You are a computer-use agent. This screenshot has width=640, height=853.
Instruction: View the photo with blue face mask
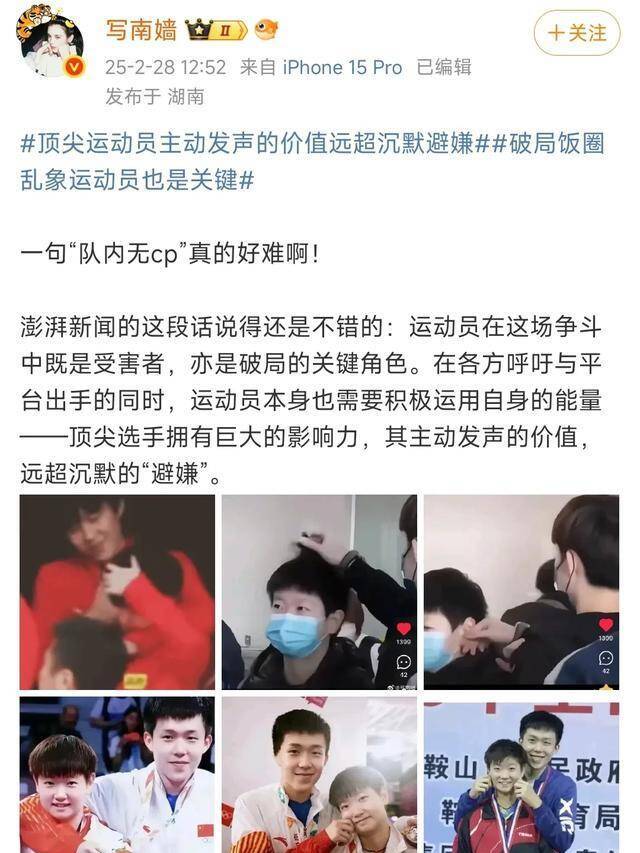coord(319,592)
